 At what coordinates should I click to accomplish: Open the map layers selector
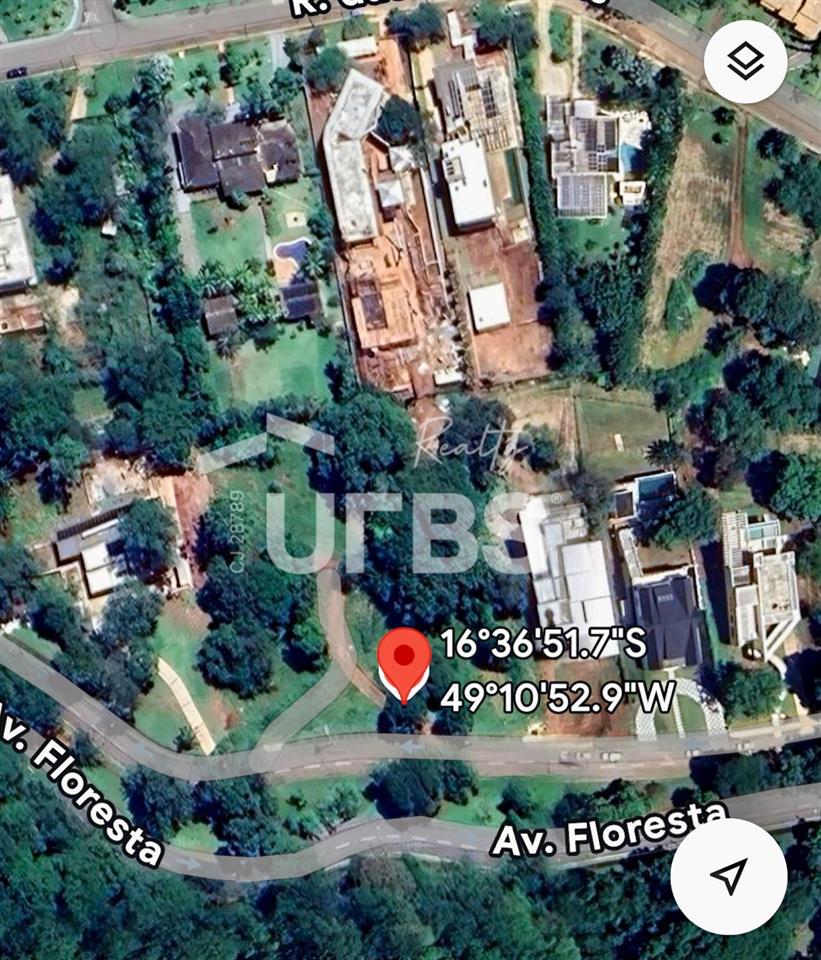[745, 62]
